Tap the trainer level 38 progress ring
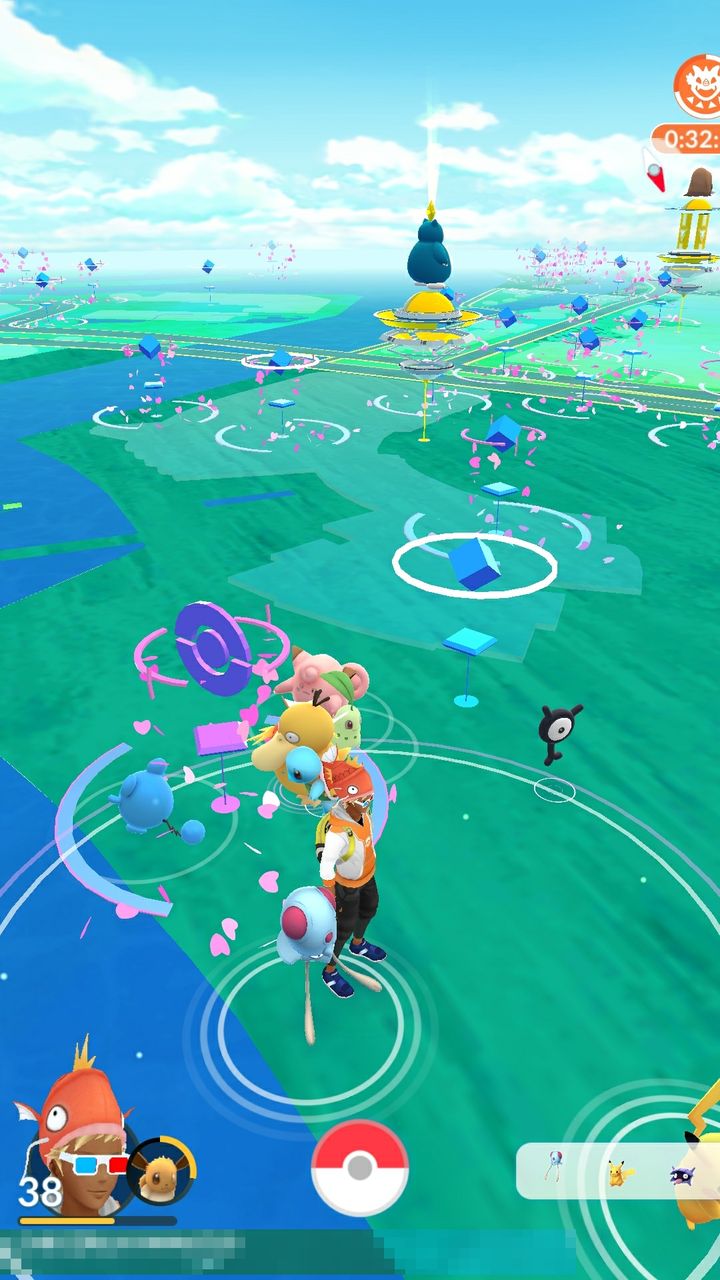 point(38,1190)
